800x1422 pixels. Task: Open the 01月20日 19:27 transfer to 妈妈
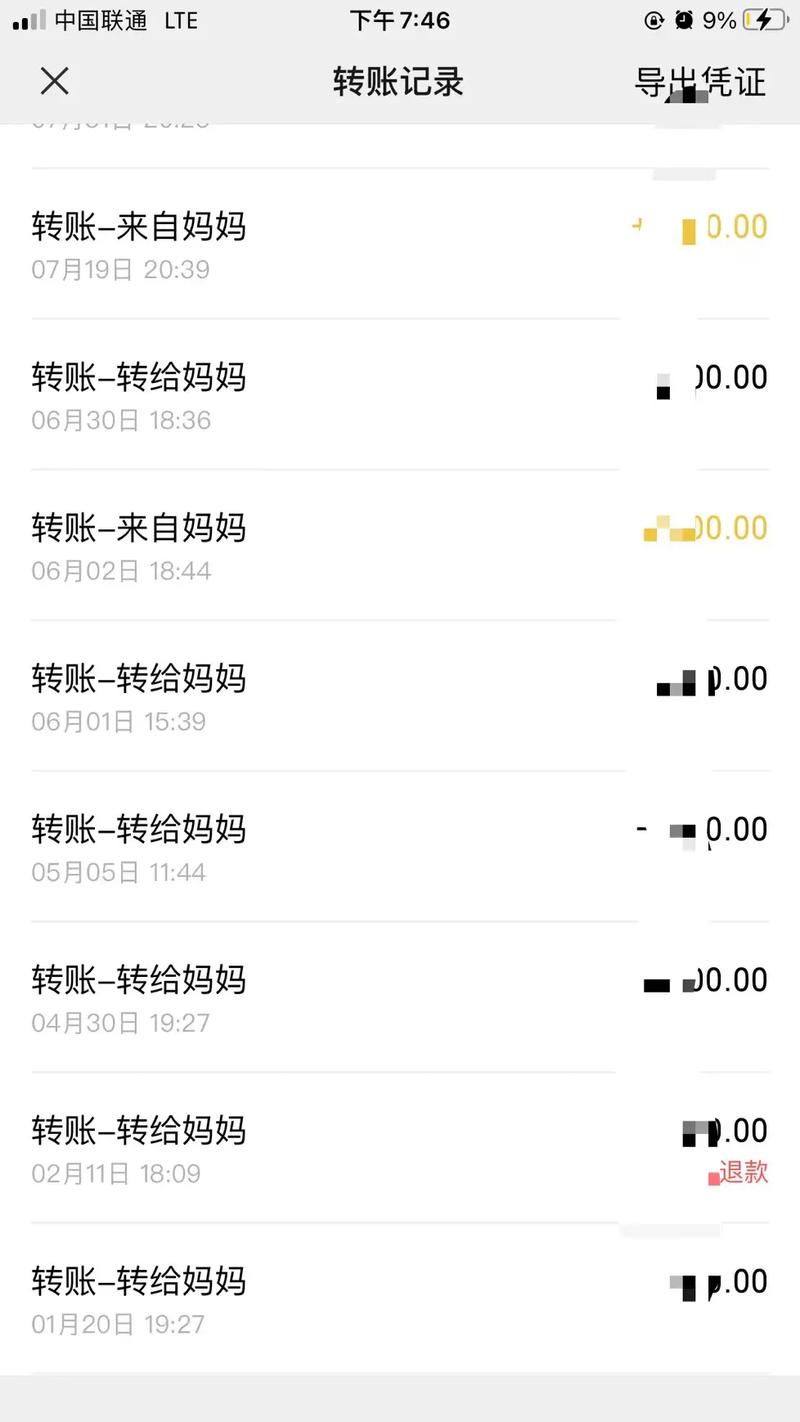tap(400, 1299)
